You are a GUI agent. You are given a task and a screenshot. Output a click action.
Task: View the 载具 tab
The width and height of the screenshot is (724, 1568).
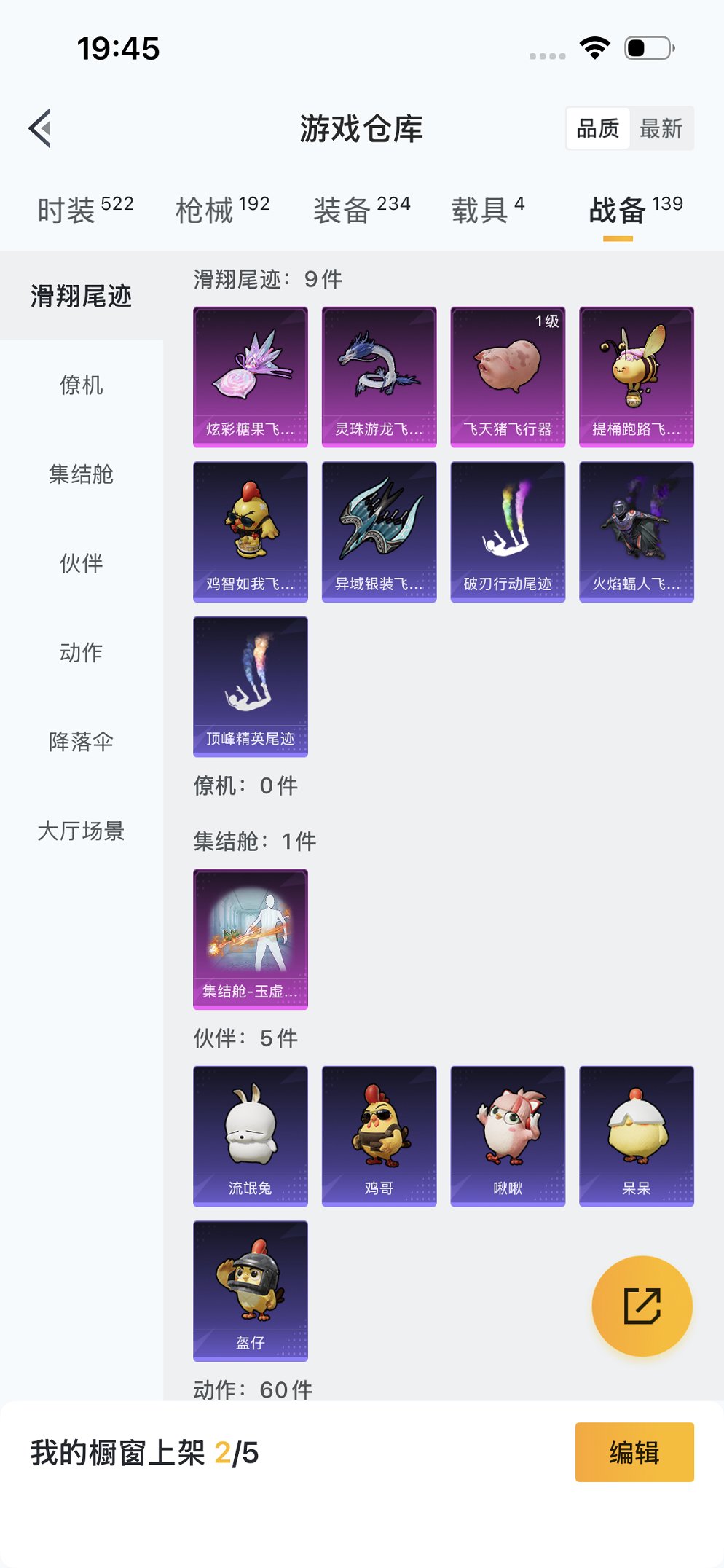487,210
